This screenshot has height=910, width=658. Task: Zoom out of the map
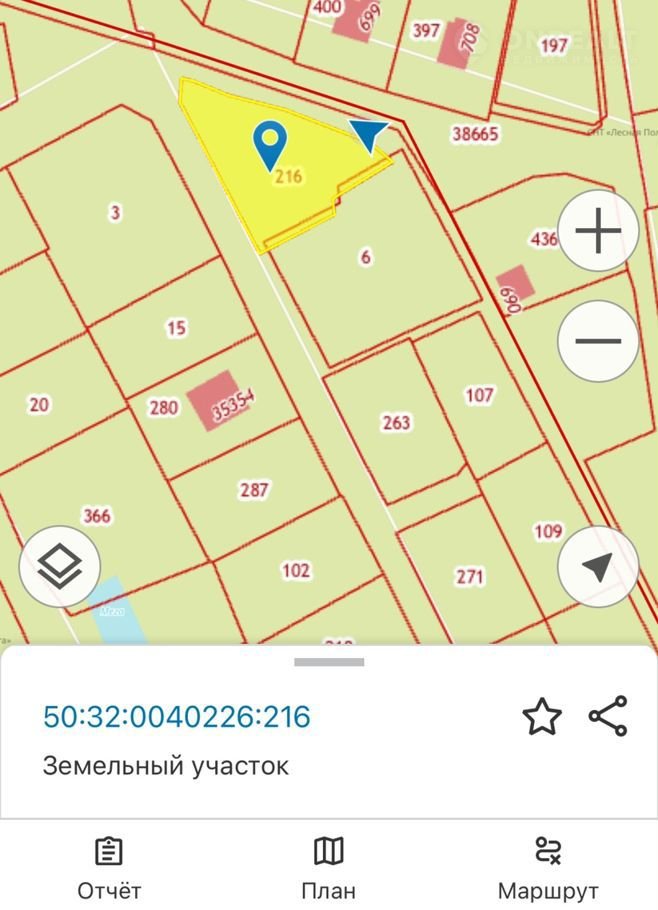tap(598, 340)
